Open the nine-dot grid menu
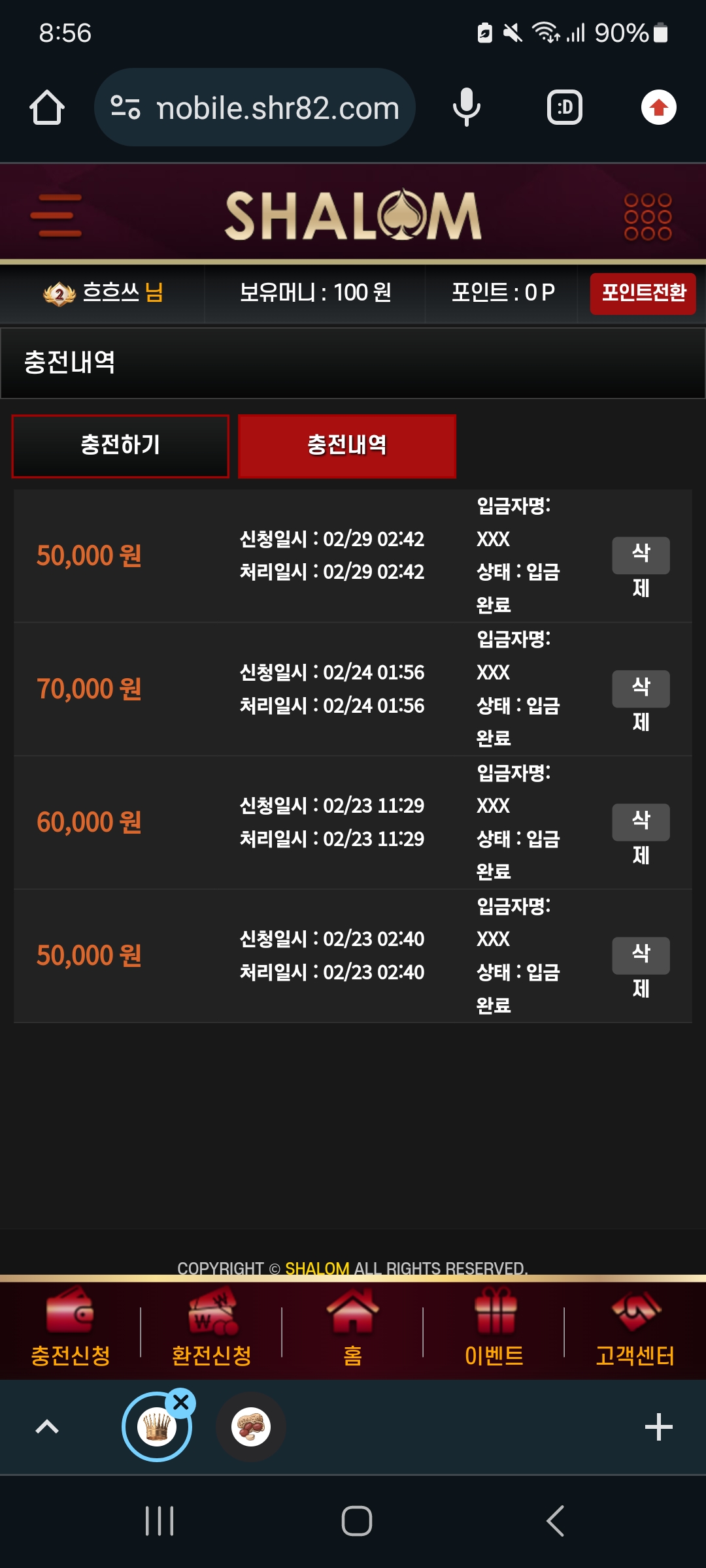The image size is (706, 1568). pyautogui.click(x=647, y=216)
